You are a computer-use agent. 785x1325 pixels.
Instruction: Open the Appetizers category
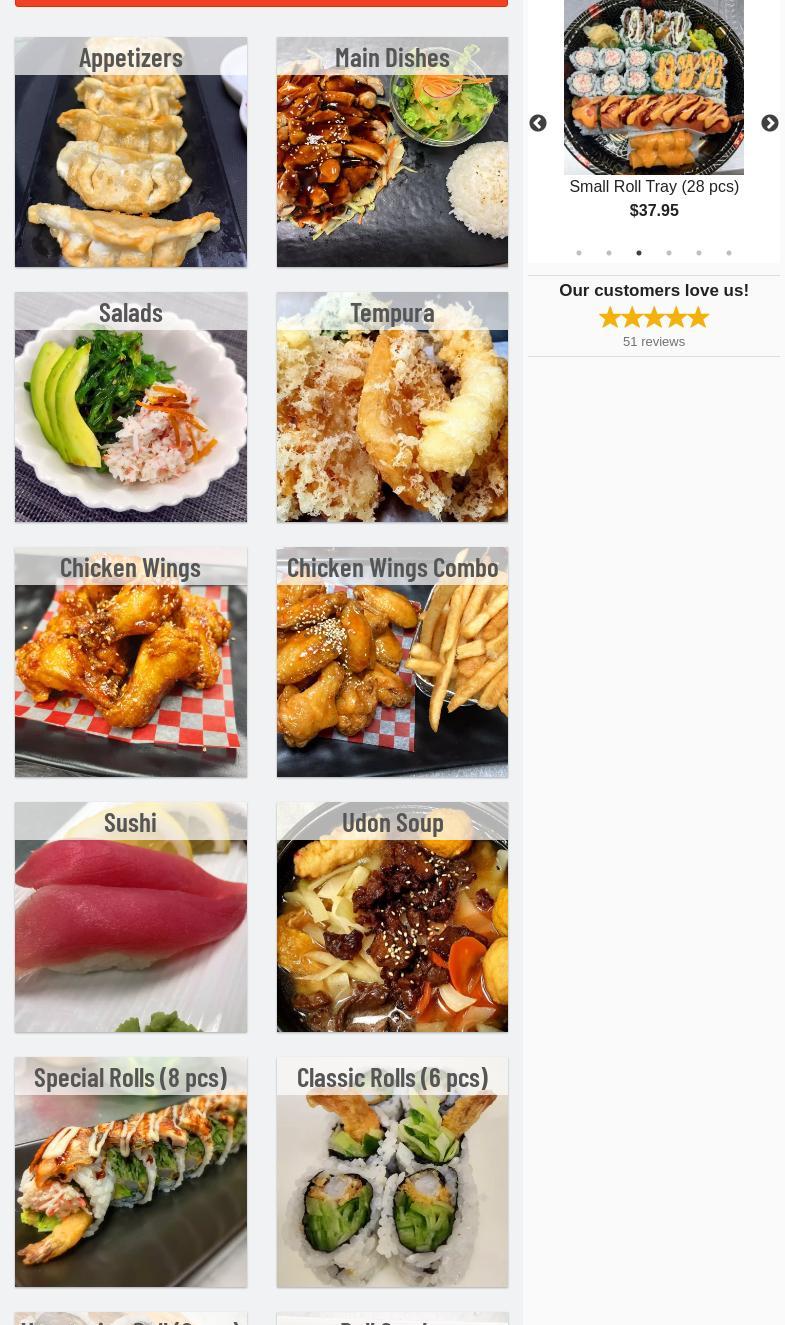coord(130,152)
